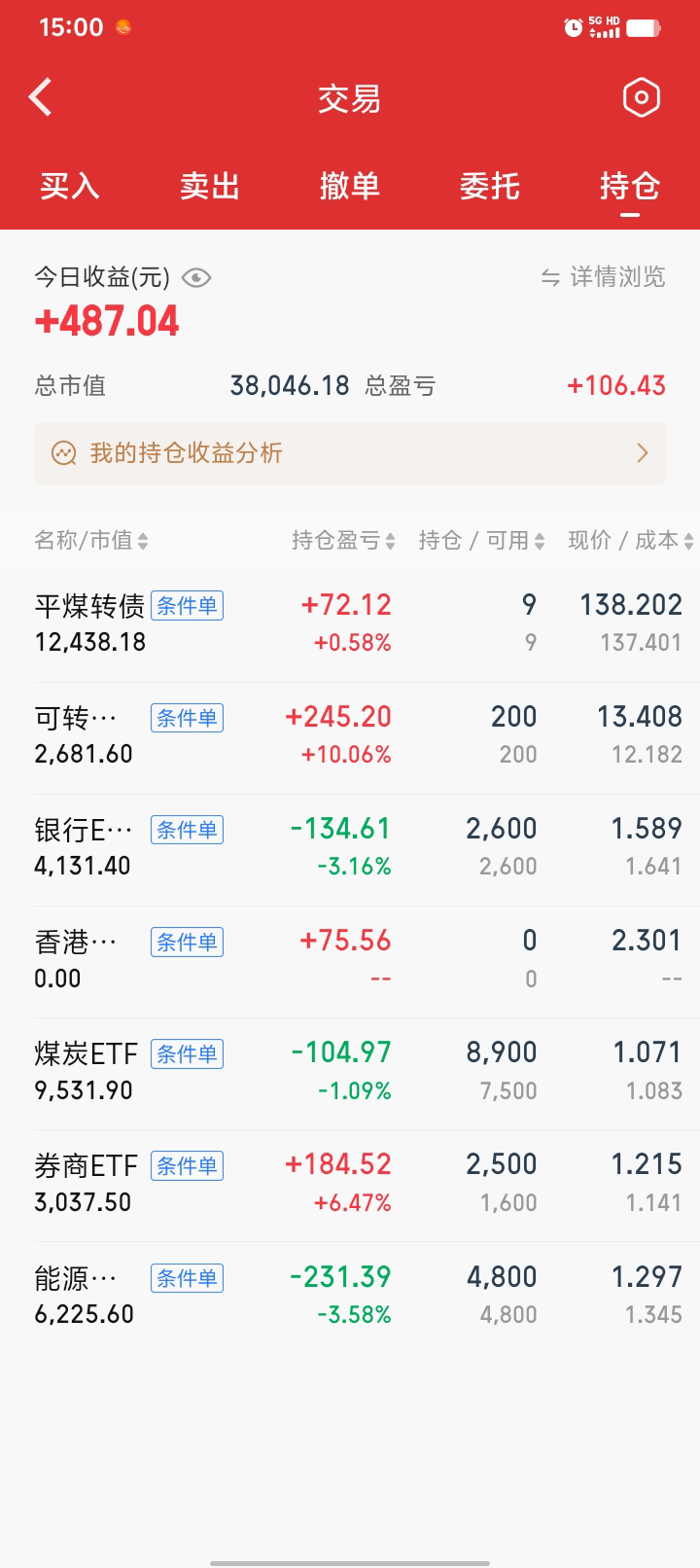Go back from the 交易 page
This screenshot has width=700, height=1568.
[41, 97]
